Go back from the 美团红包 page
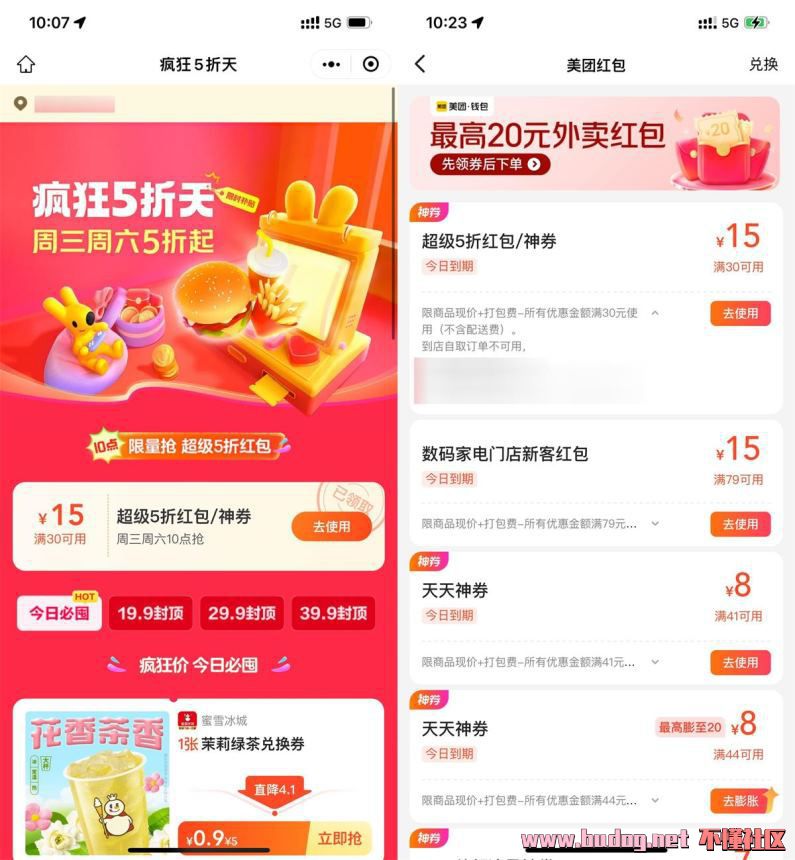The width and height of the screenshot is (795, 860). click(x=420, y=64)
